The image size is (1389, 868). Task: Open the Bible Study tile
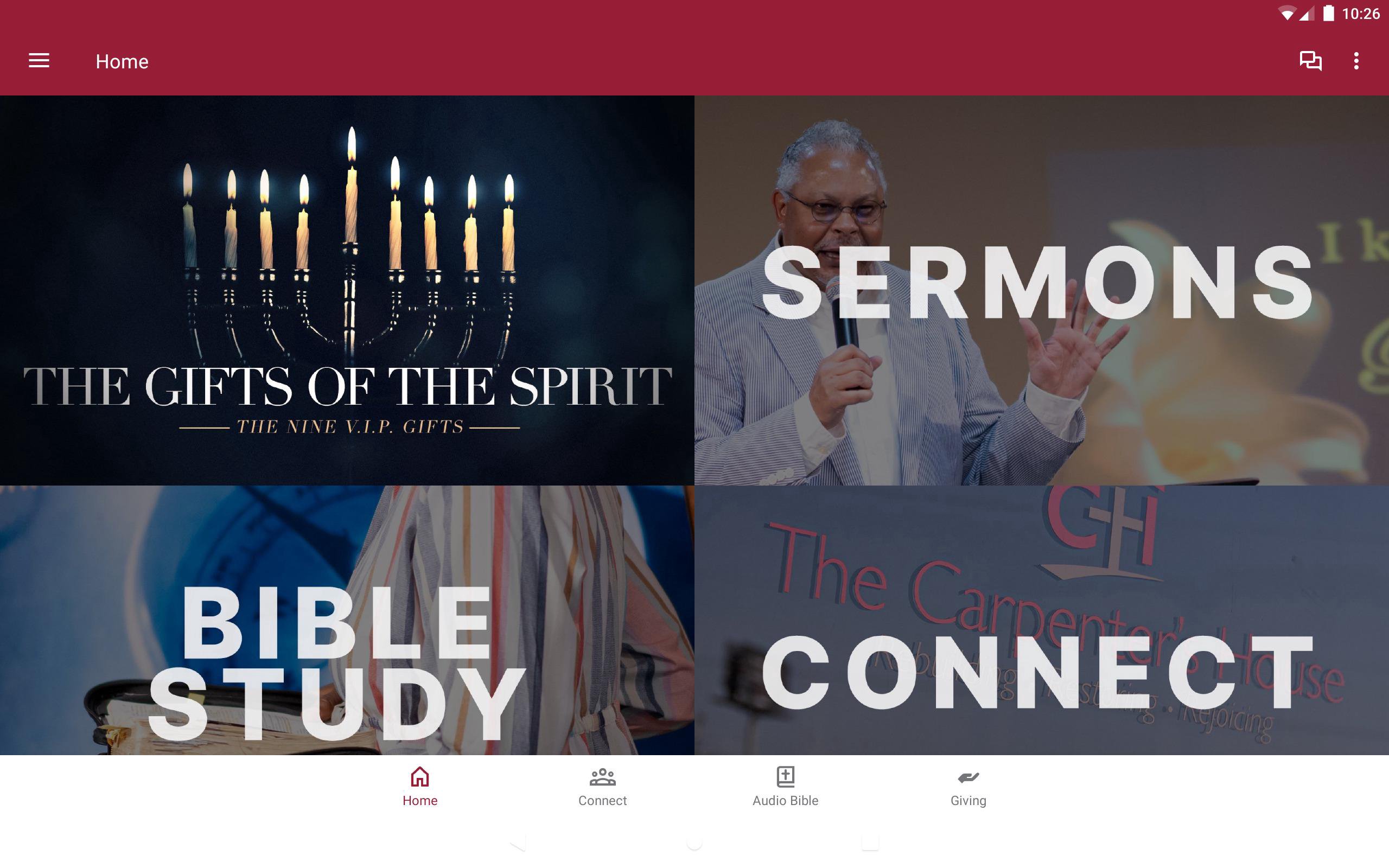click(x=347, y=620)
